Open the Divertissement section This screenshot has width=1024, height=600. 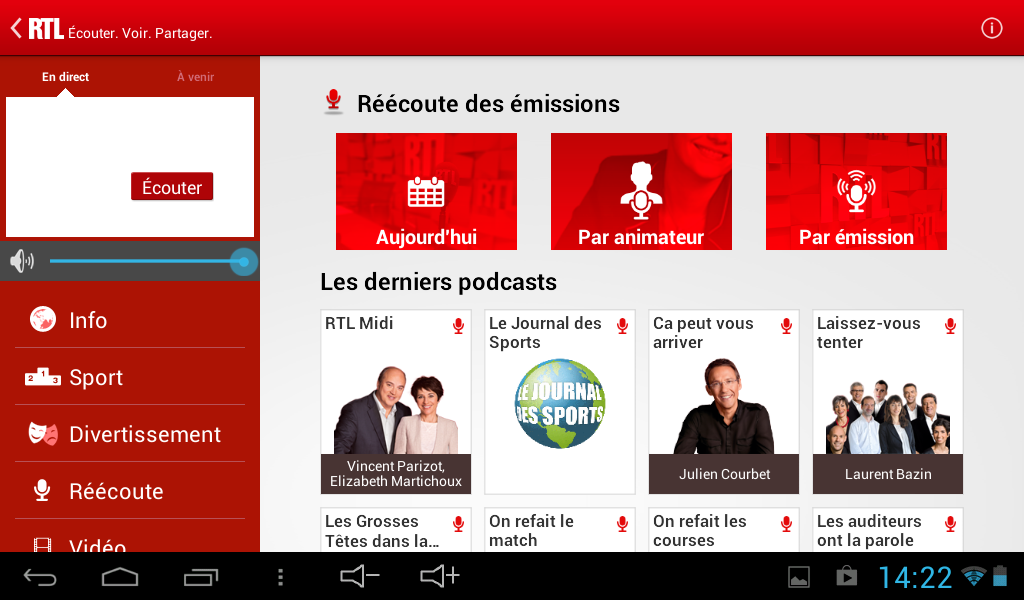pos(144,434)
